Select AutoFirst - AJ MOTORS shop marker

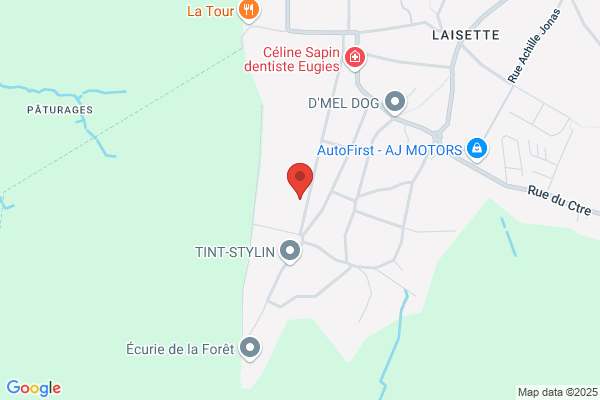(477, 149)
